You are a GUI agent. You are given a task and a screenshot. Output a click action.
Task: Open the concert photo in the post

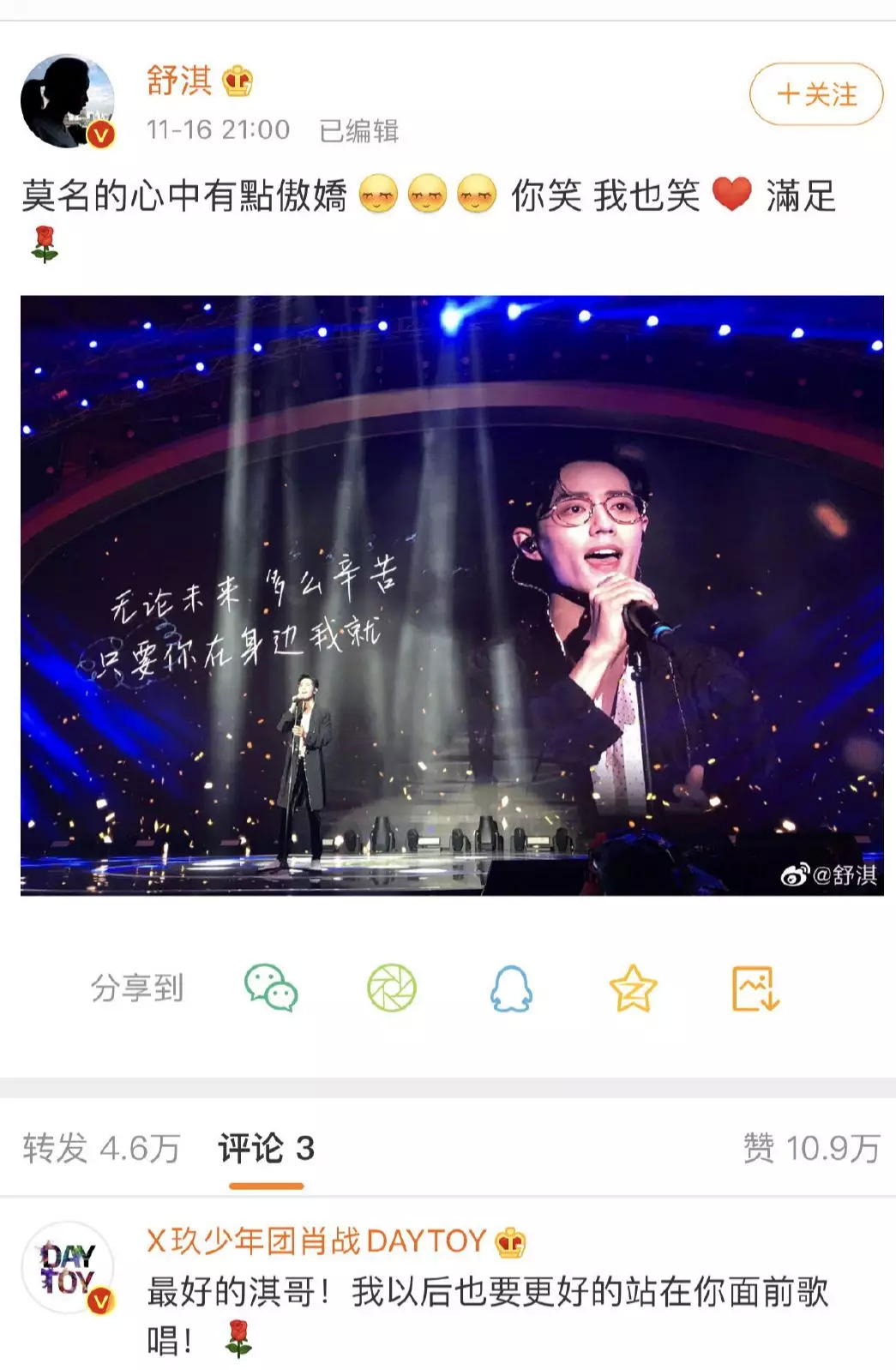(x=452, y=595)
